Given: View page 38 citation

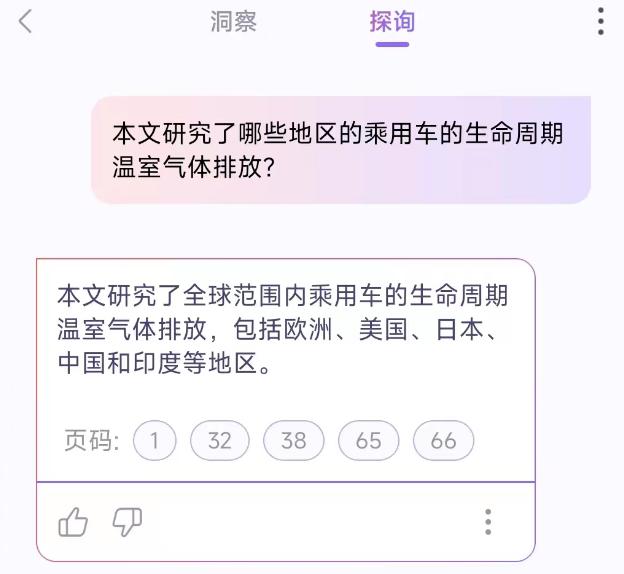Looking at the screenshot, I should click(x=294, y=441).
